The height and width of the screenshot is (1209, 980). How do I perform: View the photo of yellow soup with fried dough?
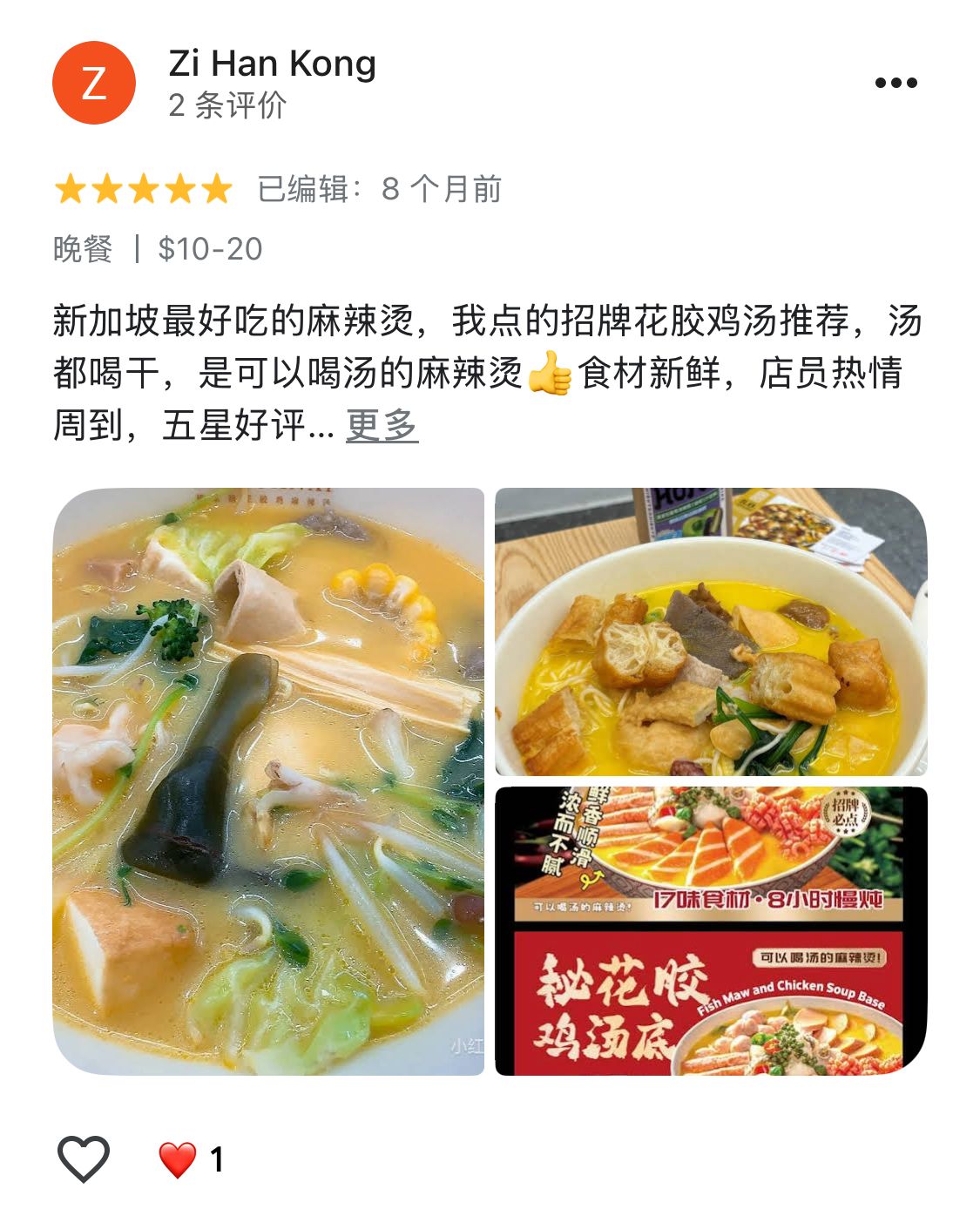(711, 632)
